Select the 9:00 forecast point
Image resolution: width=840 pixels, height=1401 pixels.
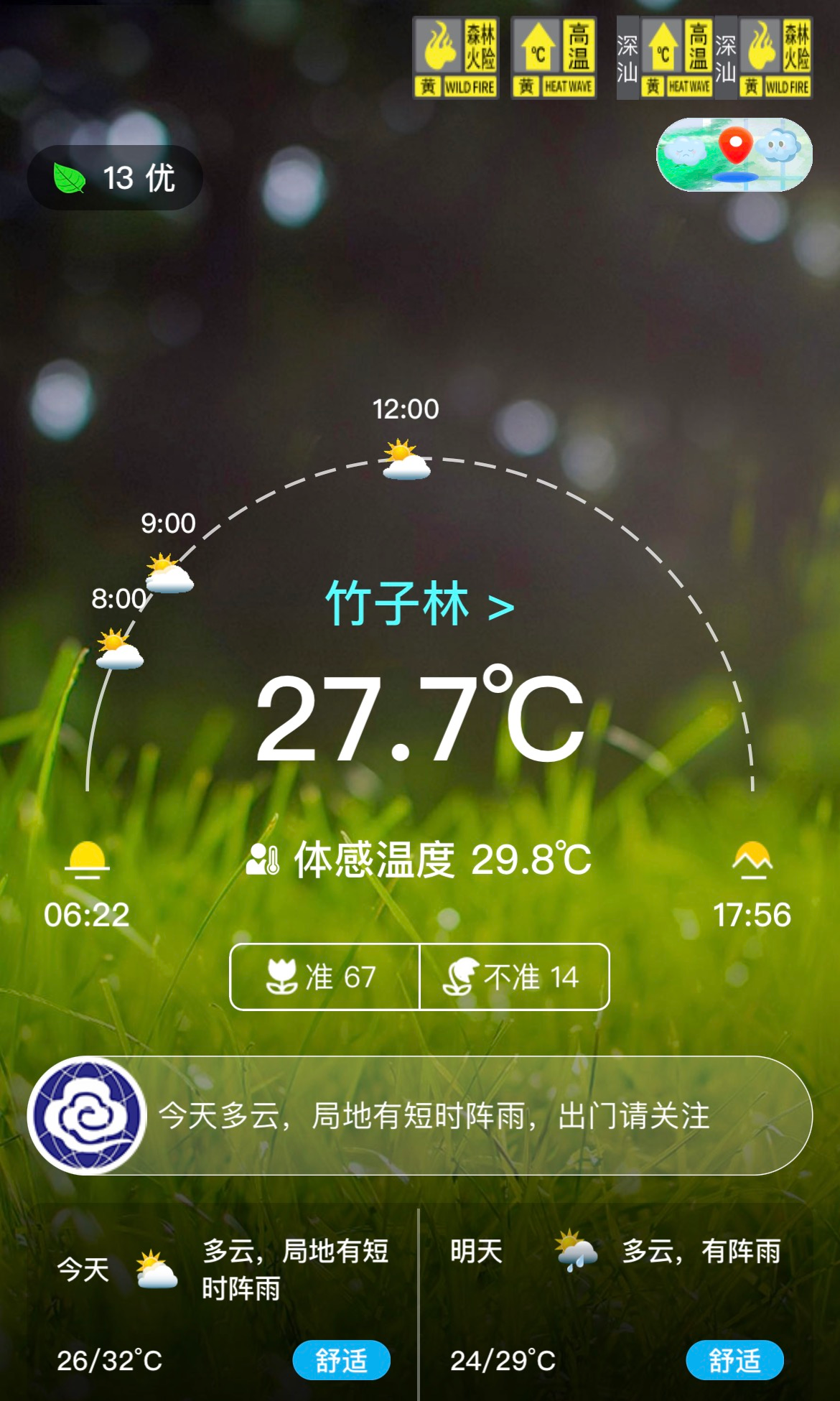(169, 573)
